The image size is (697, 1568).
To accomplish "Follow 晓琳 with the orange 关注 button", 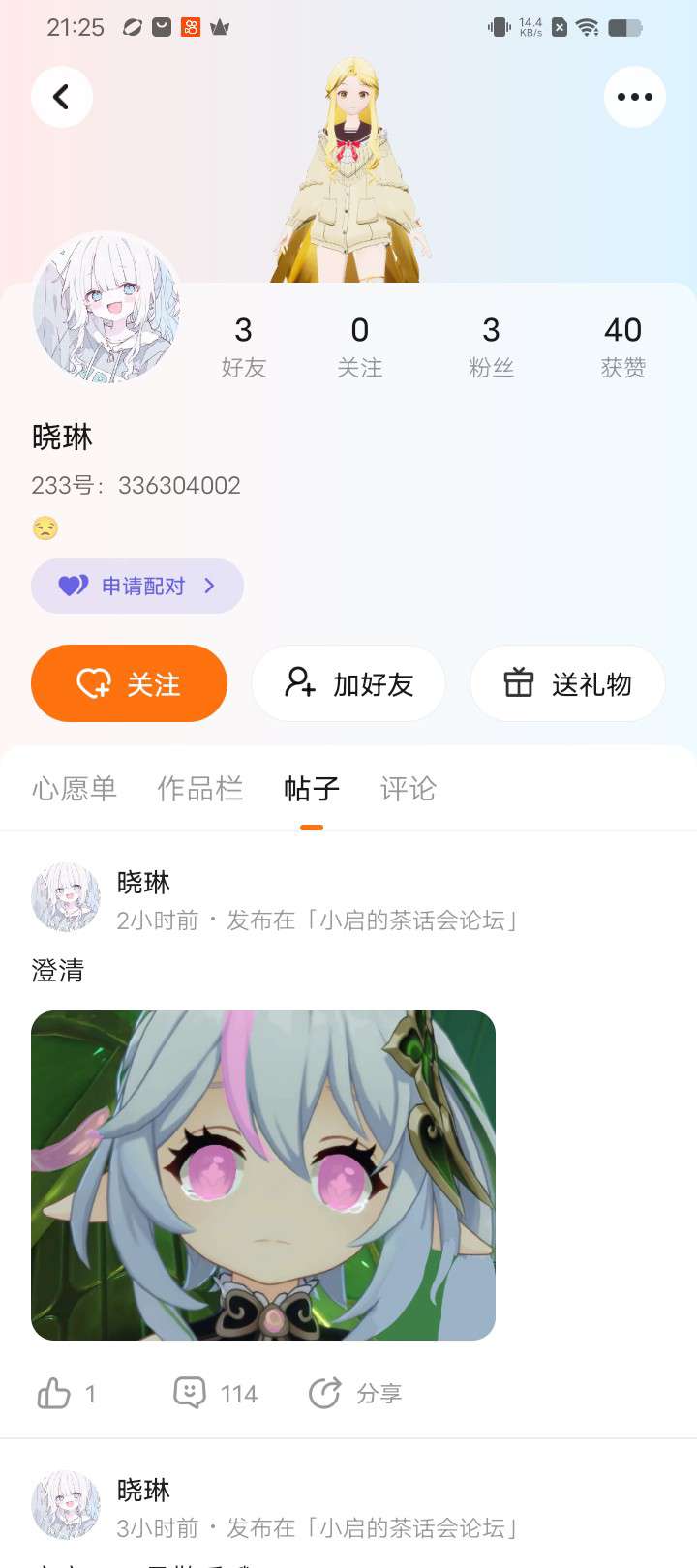I will click(x=130, y=683).
